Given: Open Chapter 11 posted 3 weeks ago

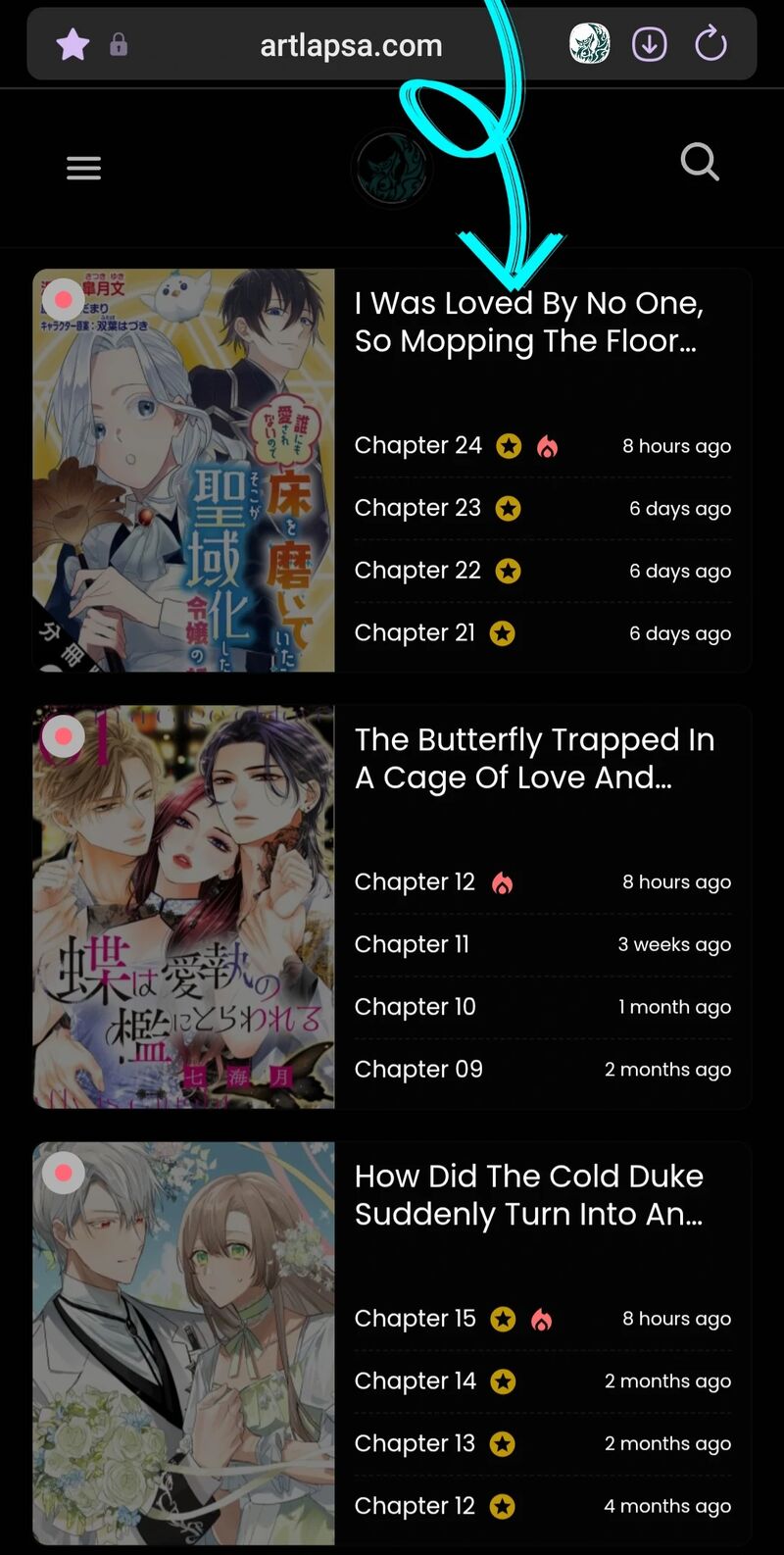Looking at the screenshot, I should pos(412,944).
